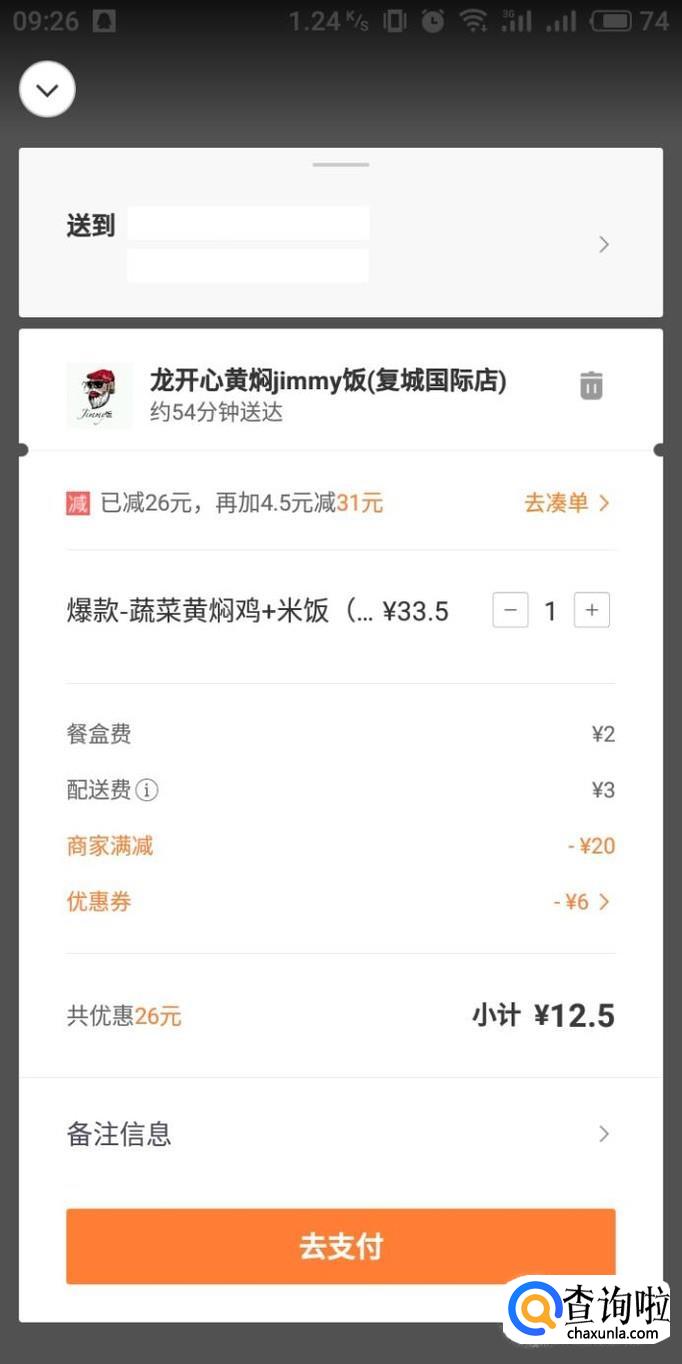Collapse the order sheet with the down arrow
The image size is (682, 1364).
click(47, 89)
